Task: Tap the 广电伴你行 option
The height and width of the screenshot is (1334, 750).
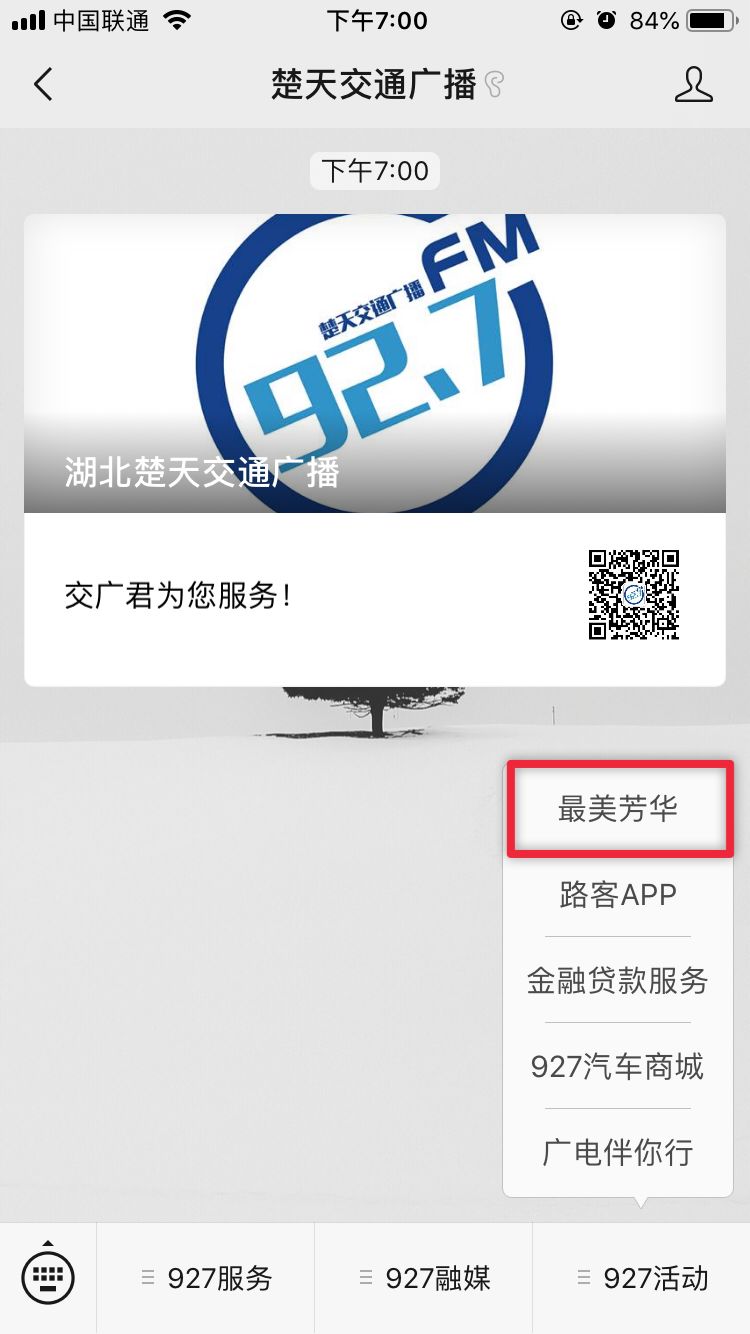Action: [x=618, y=1153]
